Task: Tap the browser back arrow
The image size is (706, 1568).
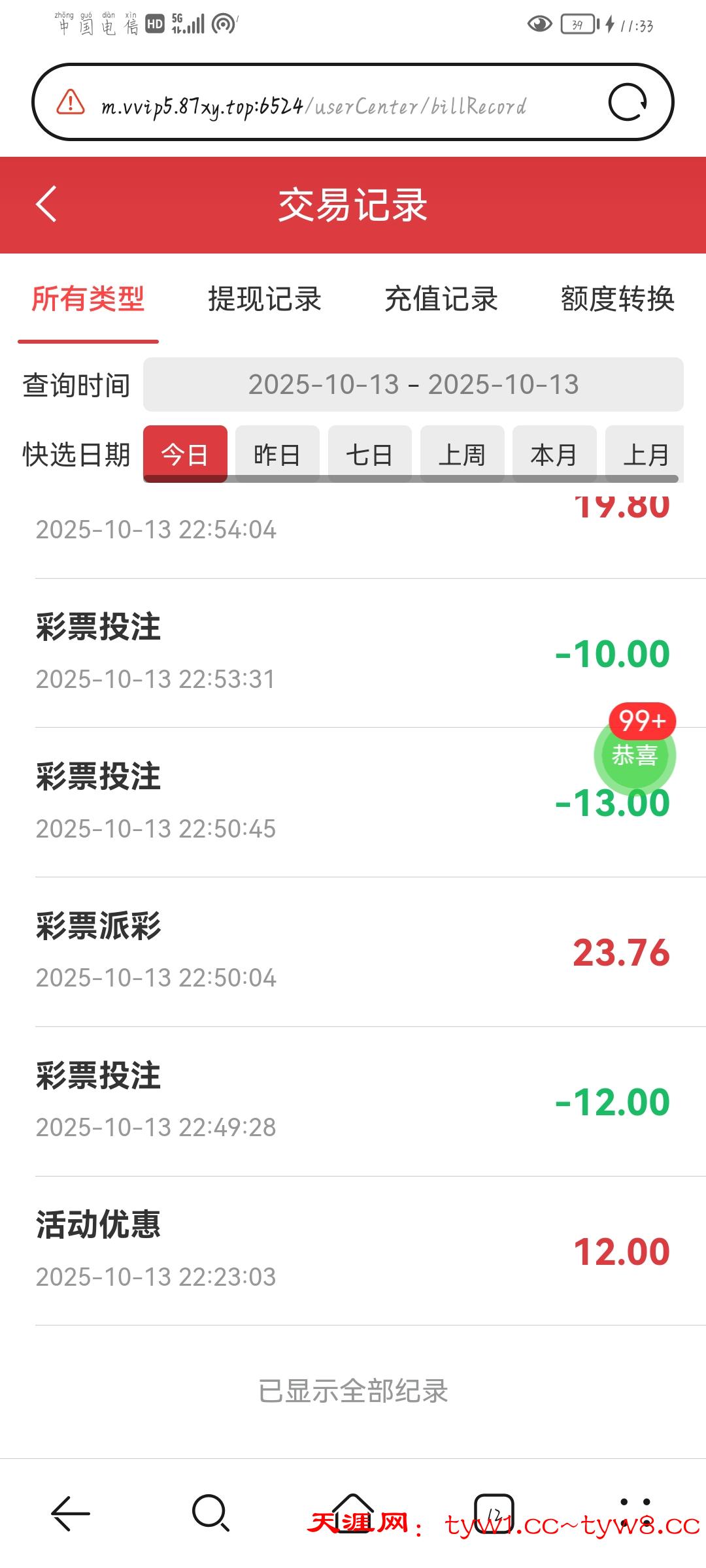Action: tap(71, 1512)
